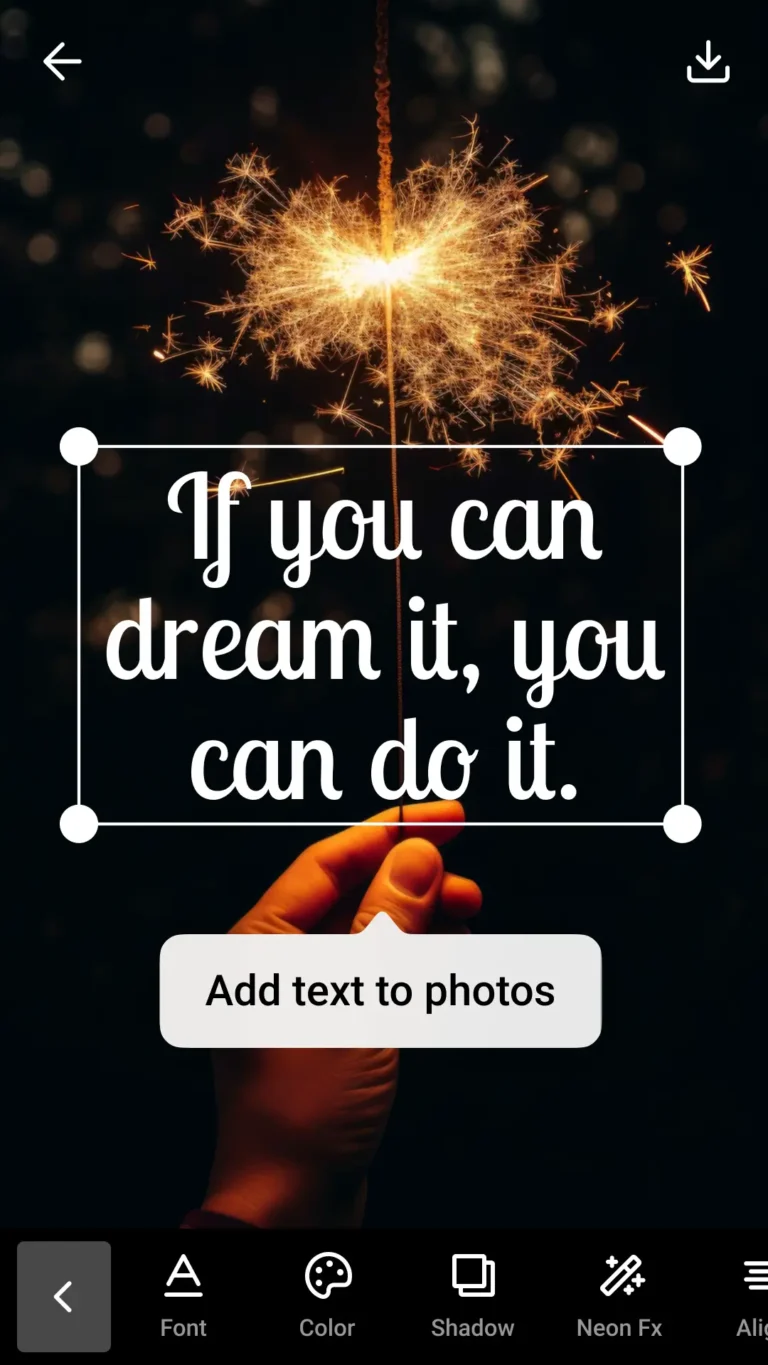Dismiss the Add text to photos tooltip
The image size is (768, 1365).
(380, 991)
